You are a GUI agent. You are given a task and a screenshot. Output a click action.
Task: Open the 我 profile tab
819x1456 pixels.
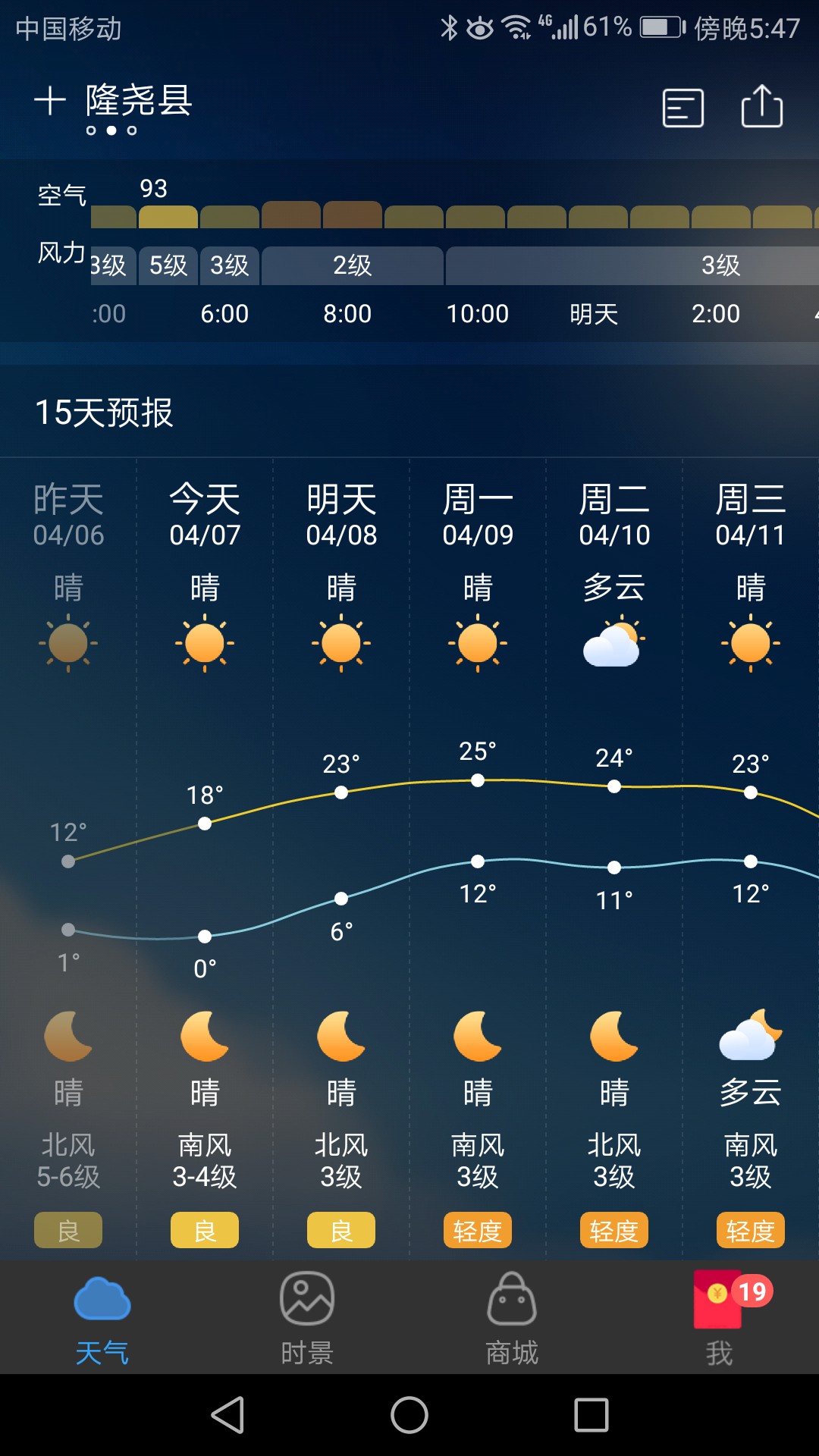pyautogui.click(x=717, y=1318)
